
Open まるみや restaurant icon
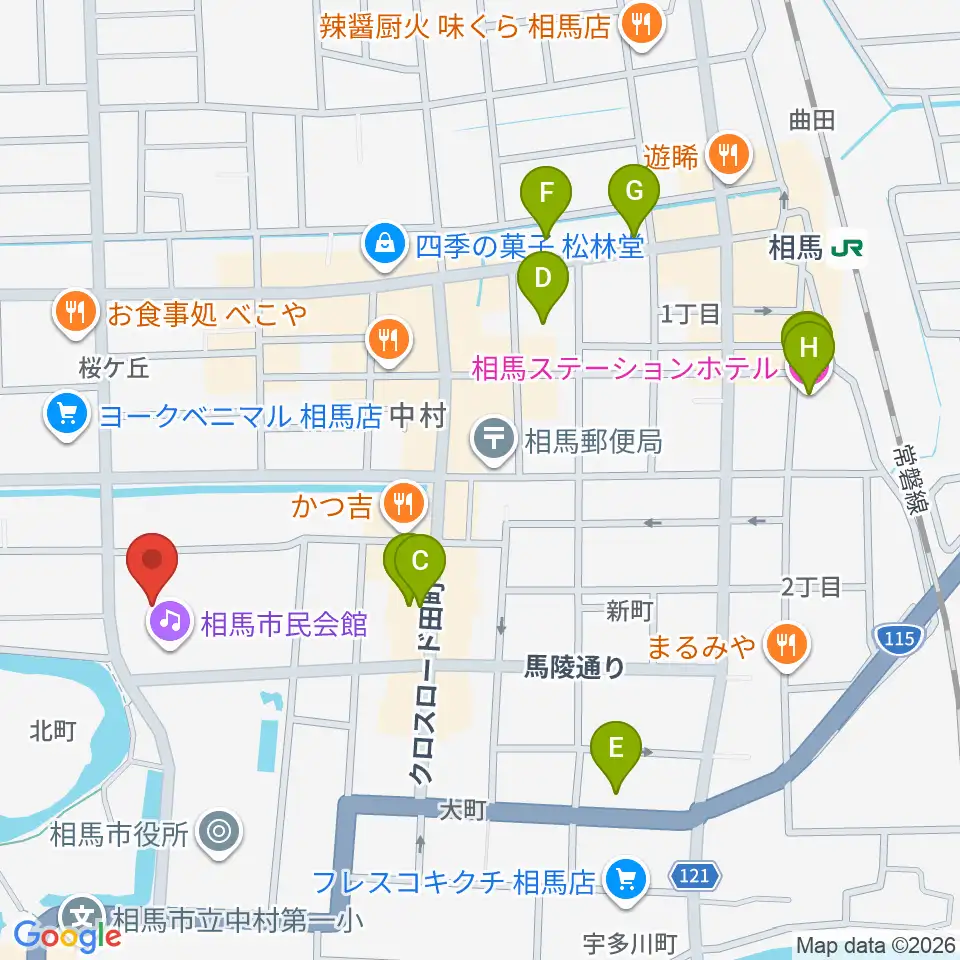tap(787, 645)
